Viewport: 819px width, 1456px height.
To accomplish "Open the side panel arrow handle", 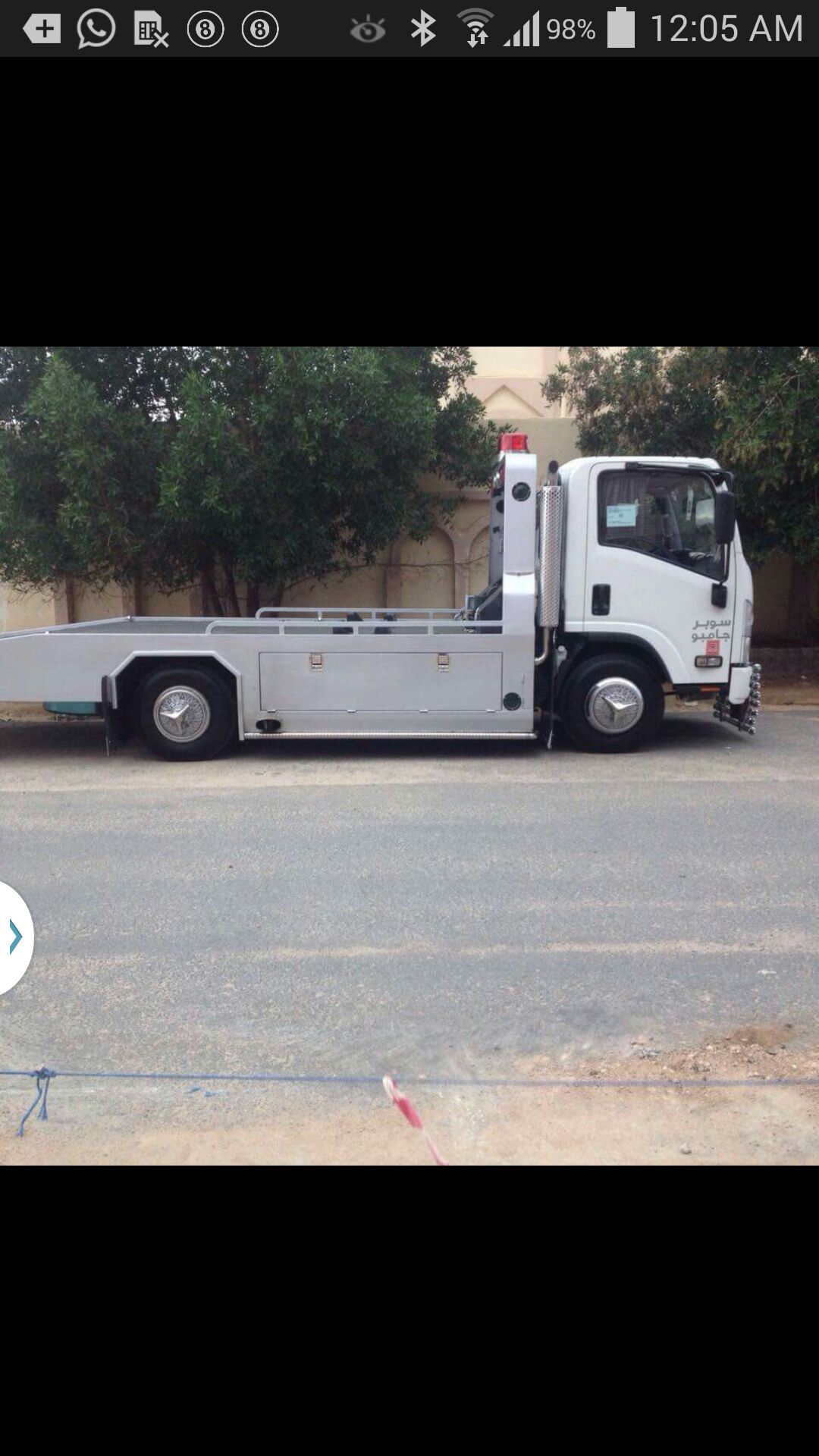I will [14, 937].
